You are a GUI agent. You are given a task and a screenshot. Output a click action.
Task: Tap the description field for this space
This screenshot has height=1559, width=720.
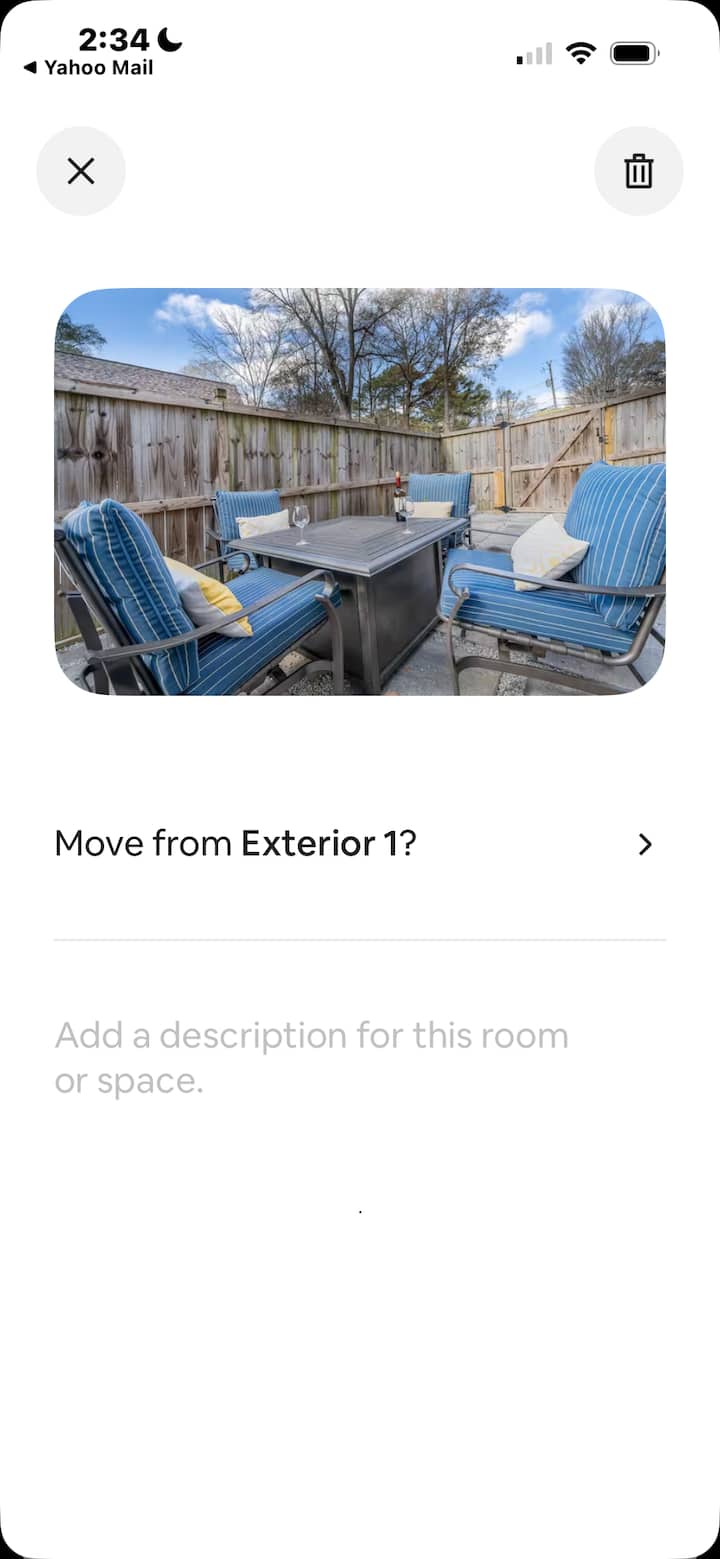pos(310,1057)
